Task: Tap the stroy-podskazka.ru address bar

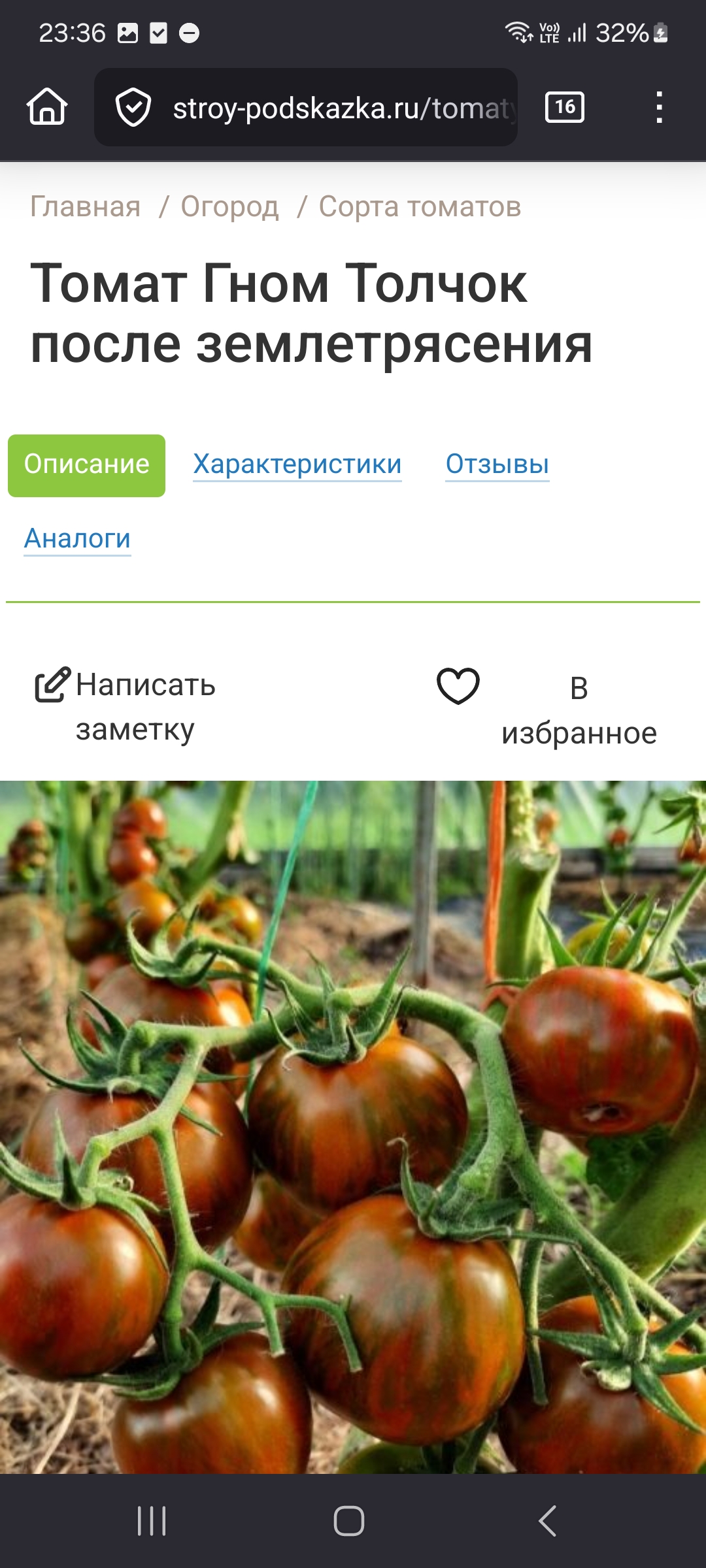Action: (x=340, y=108)
